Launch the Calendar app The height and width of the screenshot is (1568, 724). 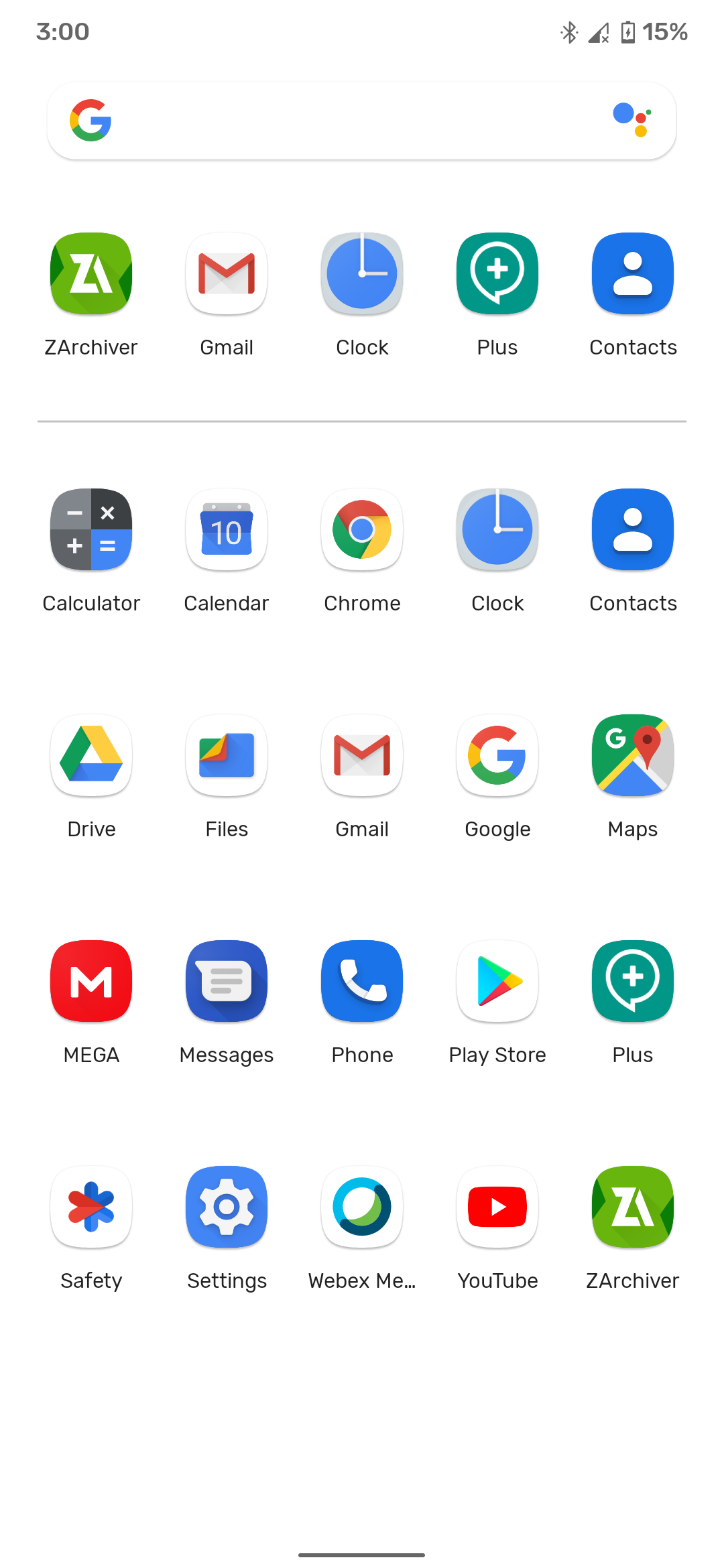(x=227, y=529)
